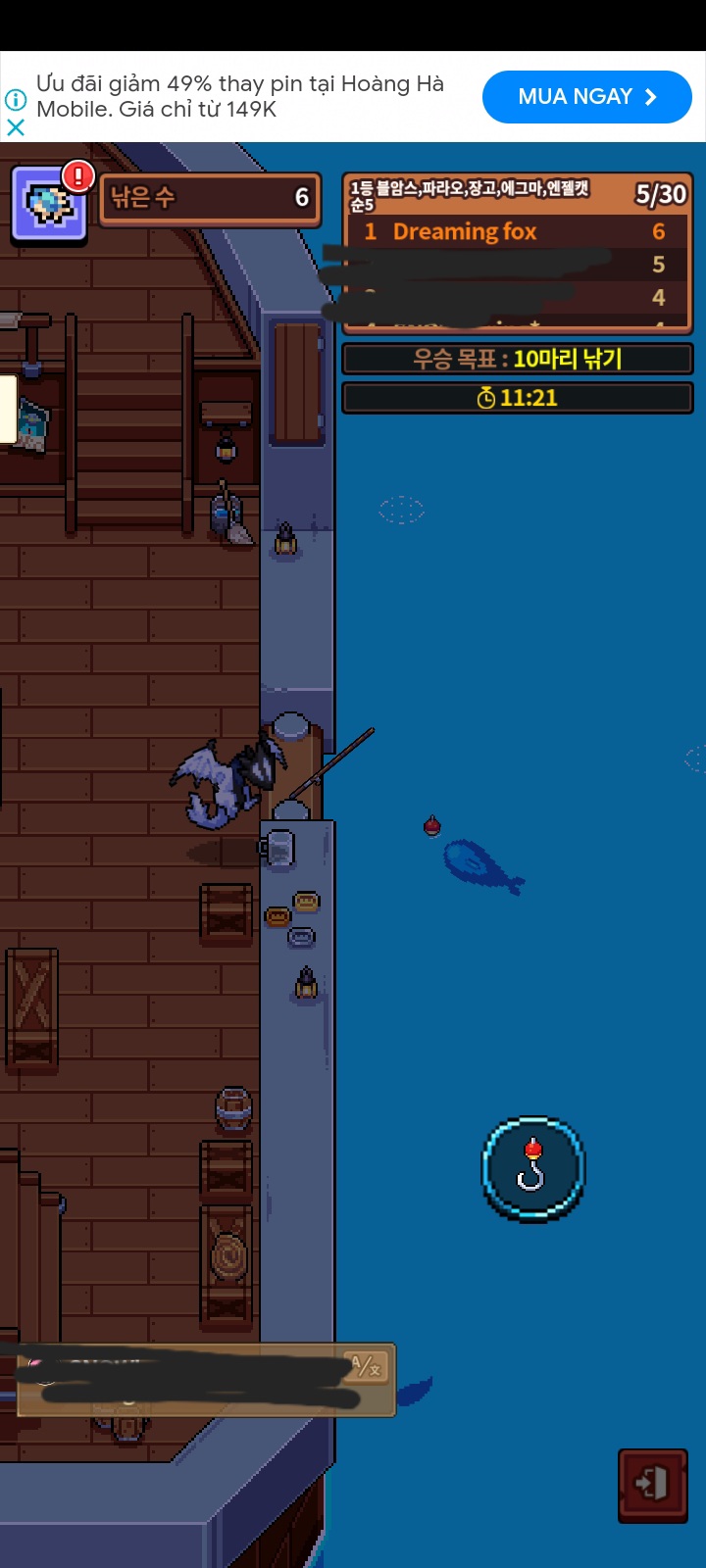Open the chat bubble with alert badge
Screen dimensions: 706x1568
(x=49, y=204)
